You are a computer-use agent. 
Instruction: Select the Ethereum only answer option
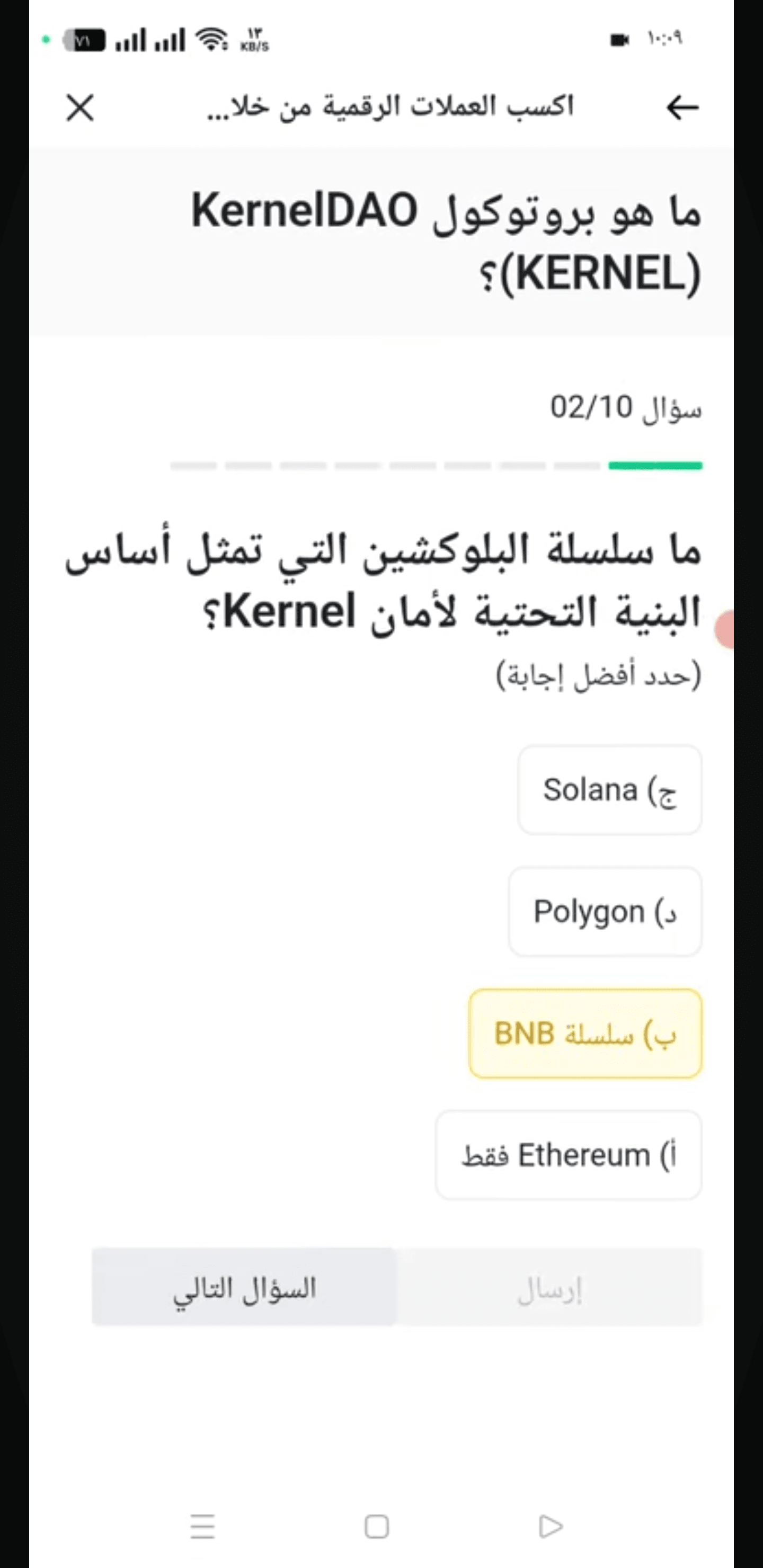point(568,1155)
